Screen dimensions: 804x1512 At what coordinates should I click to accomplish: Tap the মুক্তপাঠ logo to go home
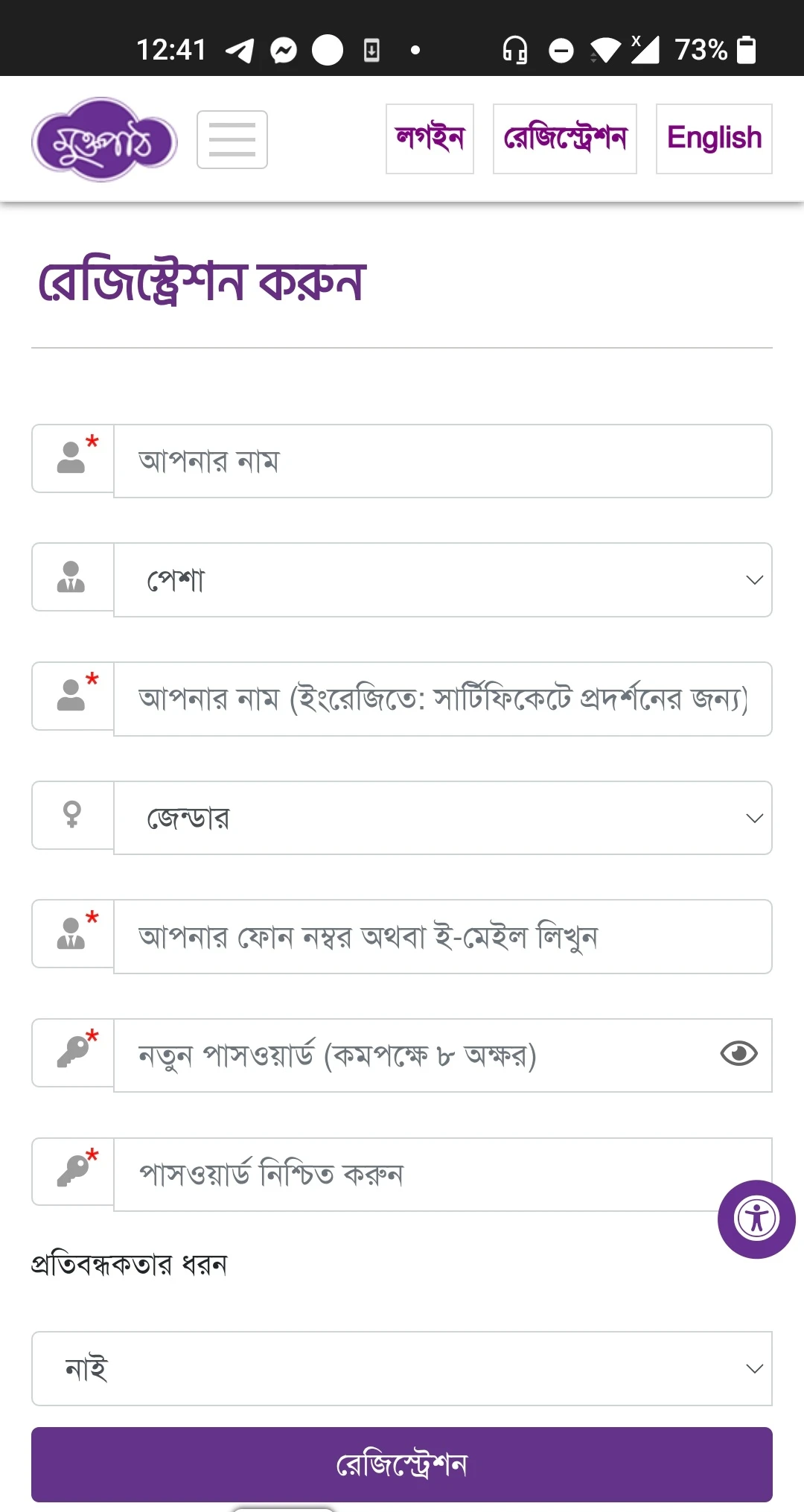pos(104,139)
